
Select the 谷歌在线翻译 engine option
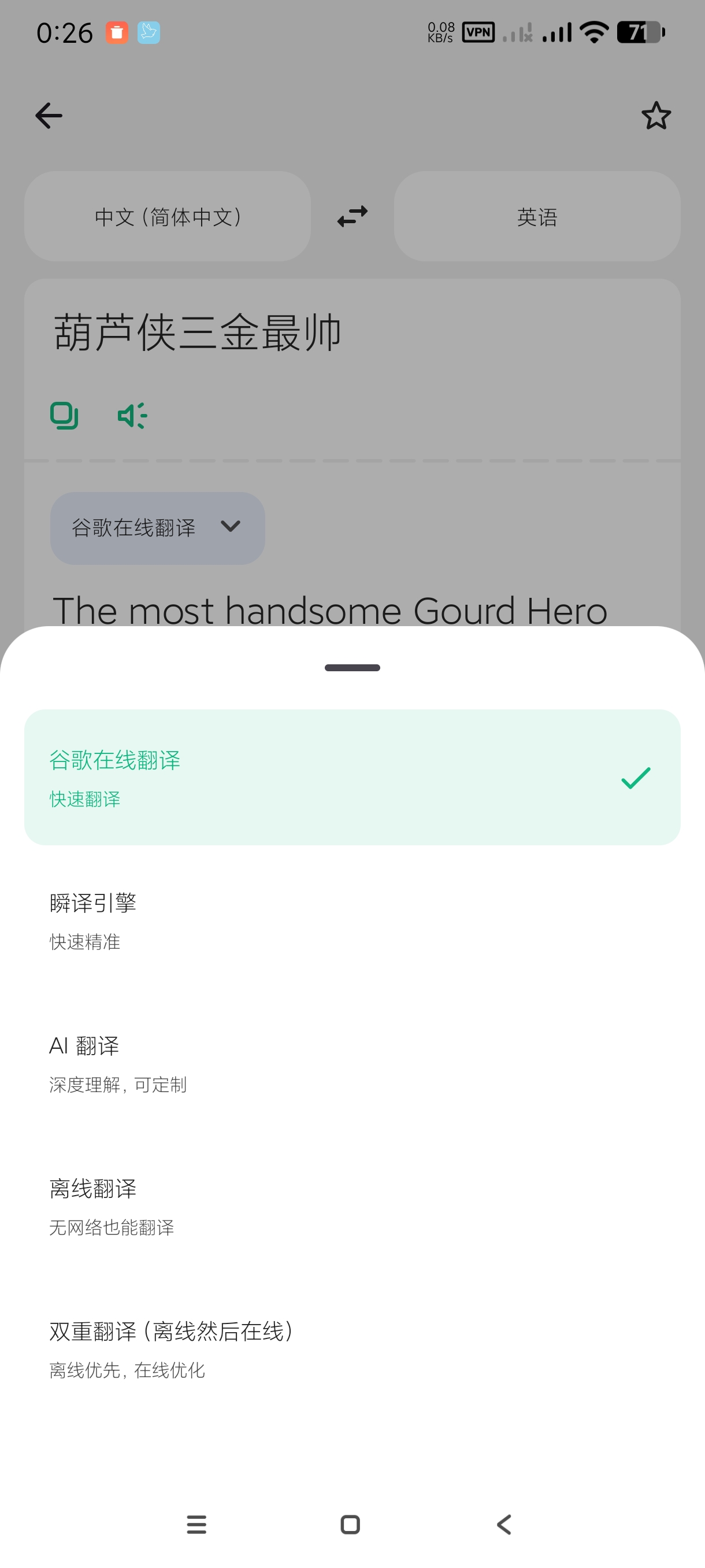pos(351,776)
